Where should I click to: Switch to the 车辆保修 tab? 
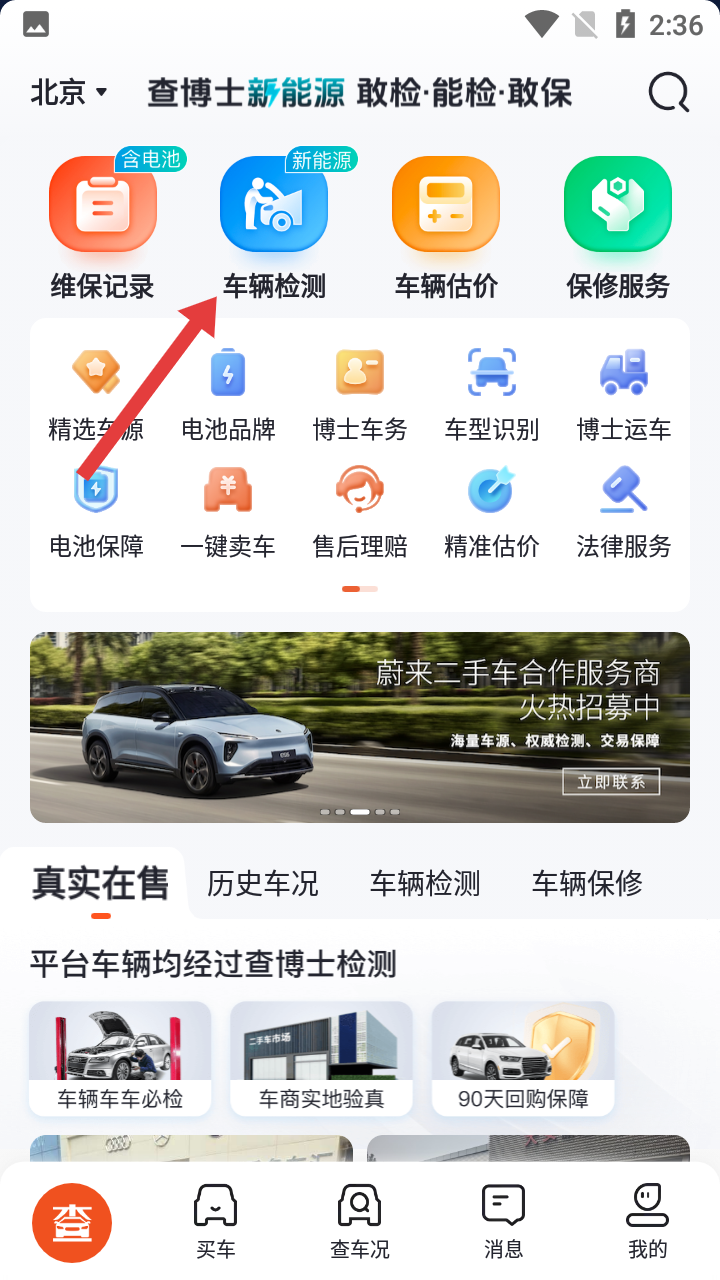click(x=587, y=884)
